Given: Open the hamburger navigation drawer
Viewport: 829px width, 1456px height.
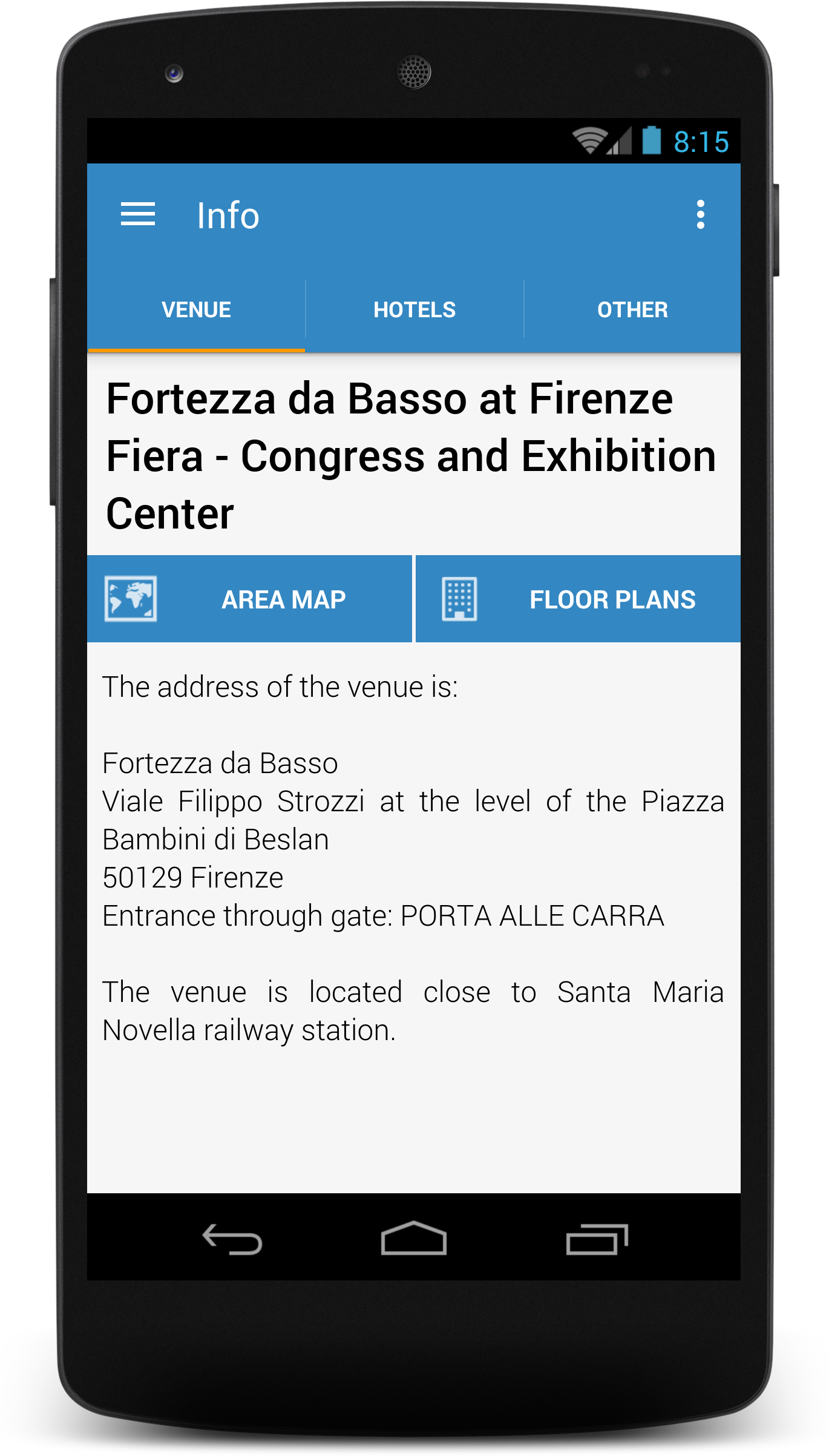Looking at the screenshot, I should 138,214.
